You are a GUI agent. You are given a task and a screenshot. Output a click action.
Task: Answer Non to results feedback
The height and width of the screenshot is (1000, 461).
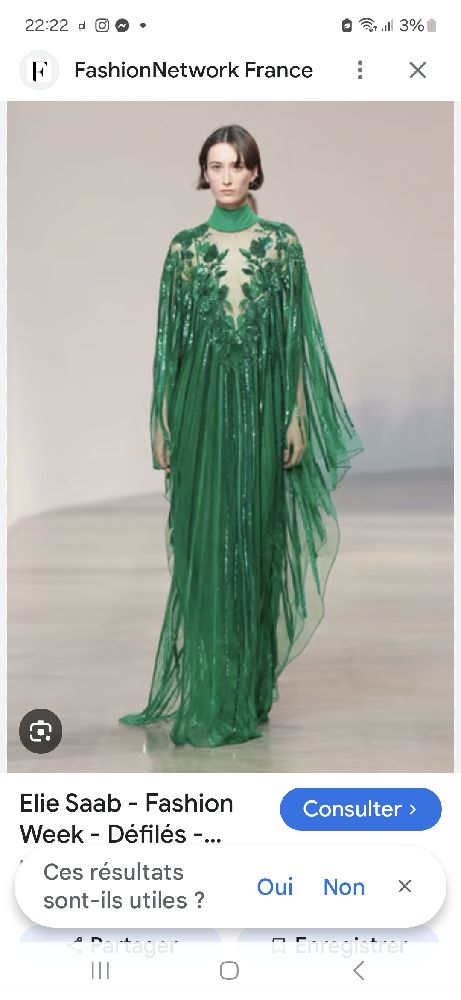[344, 886]
